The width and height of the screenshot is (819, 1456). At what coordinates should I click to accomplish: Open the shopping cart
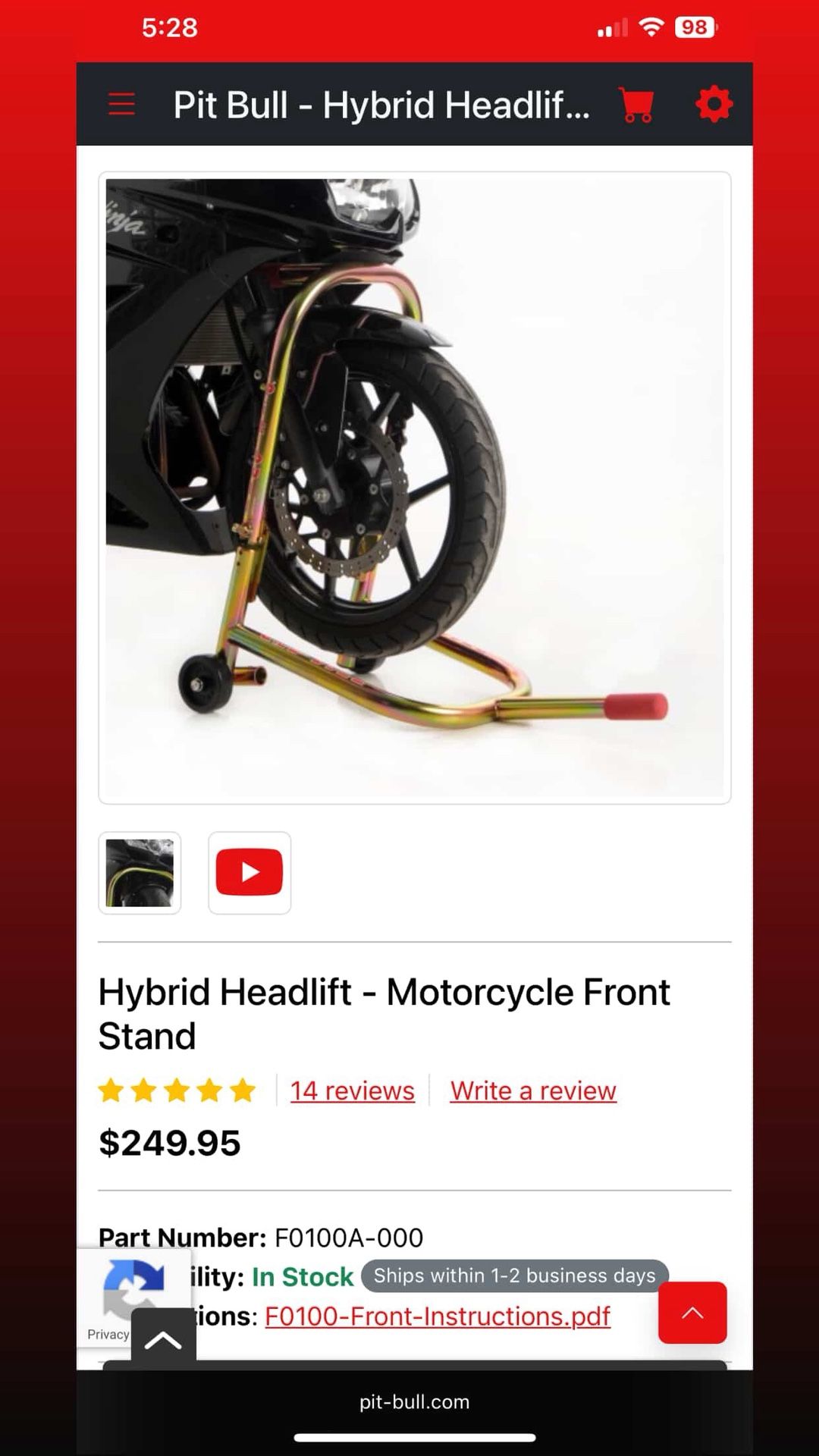click(x=635, y=103)
